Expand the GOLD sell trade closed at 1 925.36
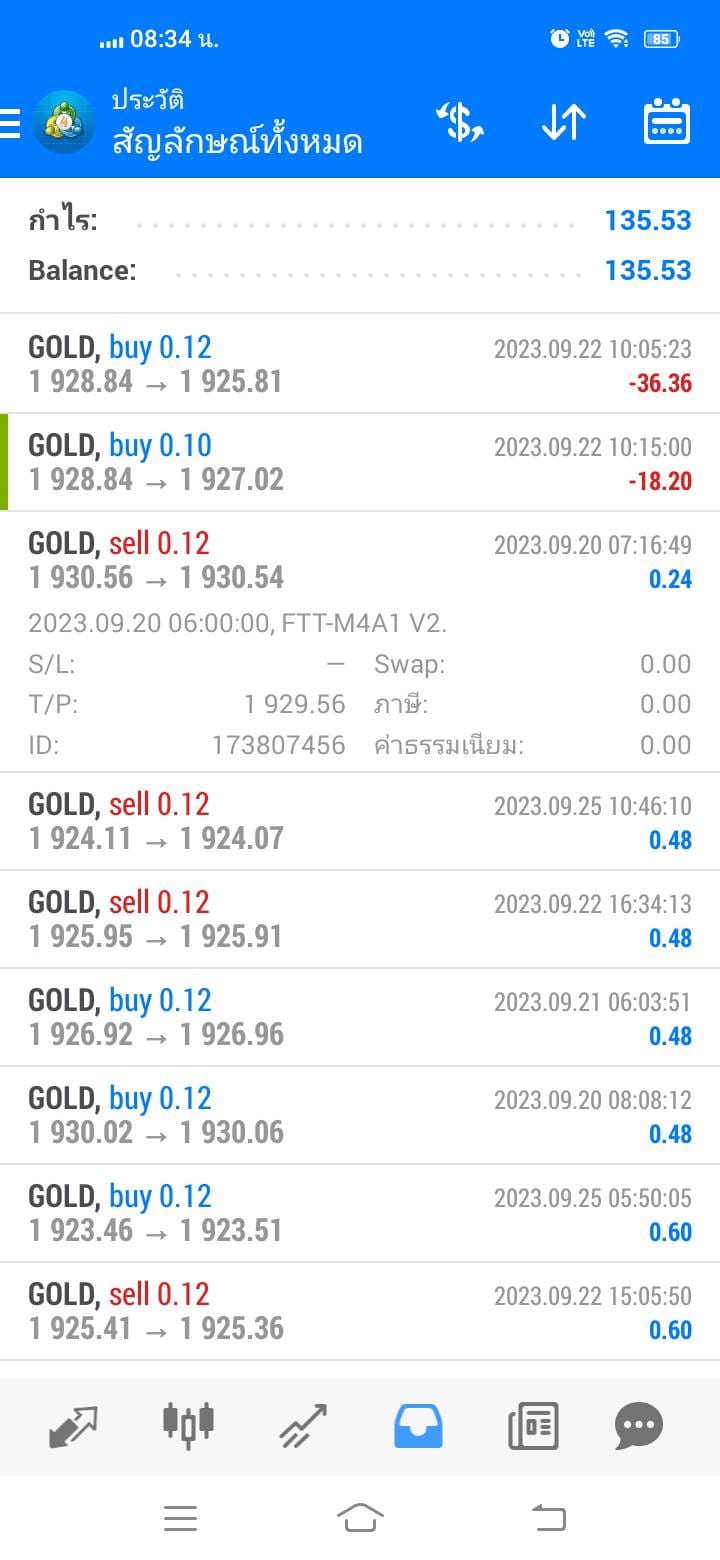This screenshot has height=1560, width=720. [x=360, y=1311]
